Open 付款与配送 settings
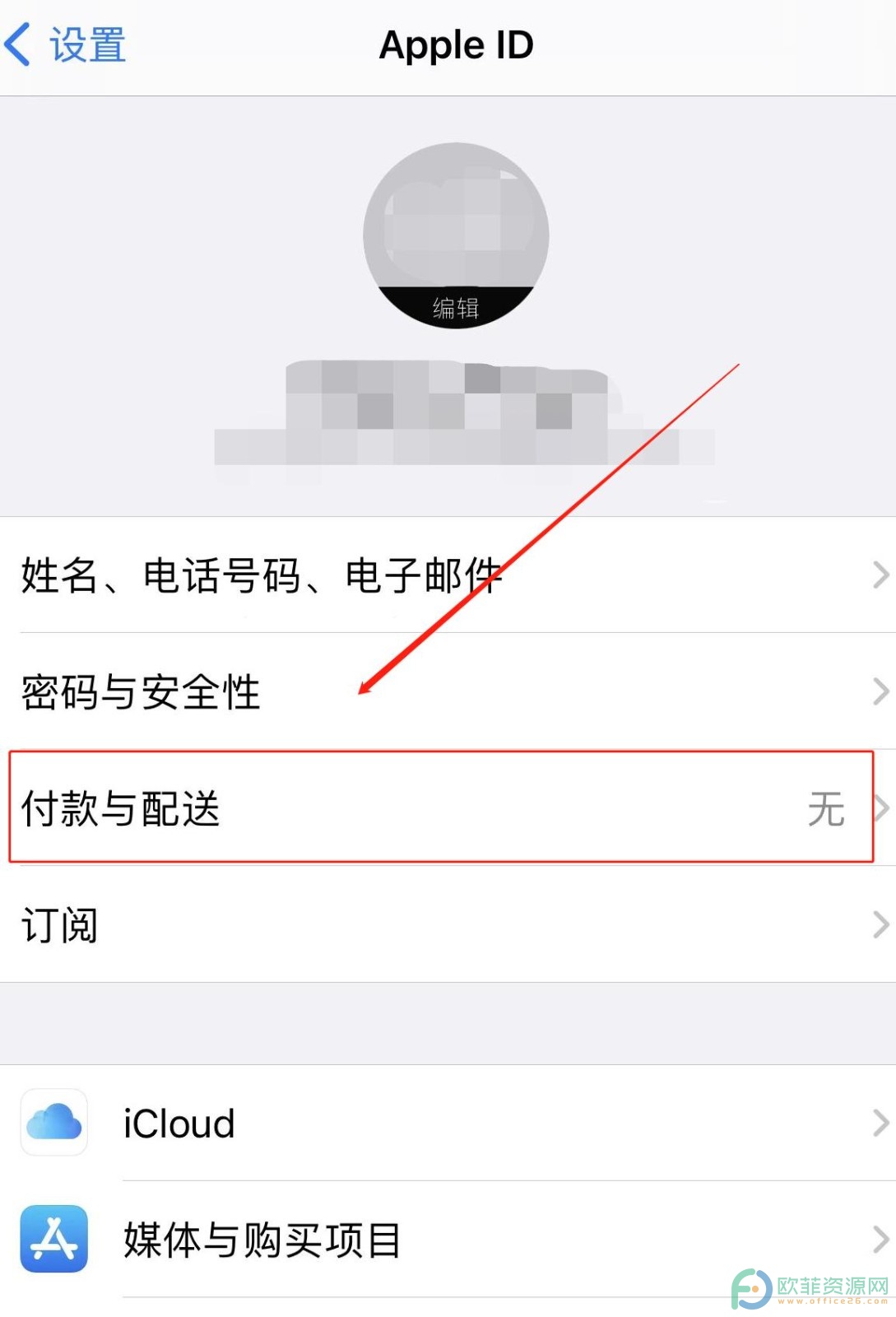 tap(448, 807)
